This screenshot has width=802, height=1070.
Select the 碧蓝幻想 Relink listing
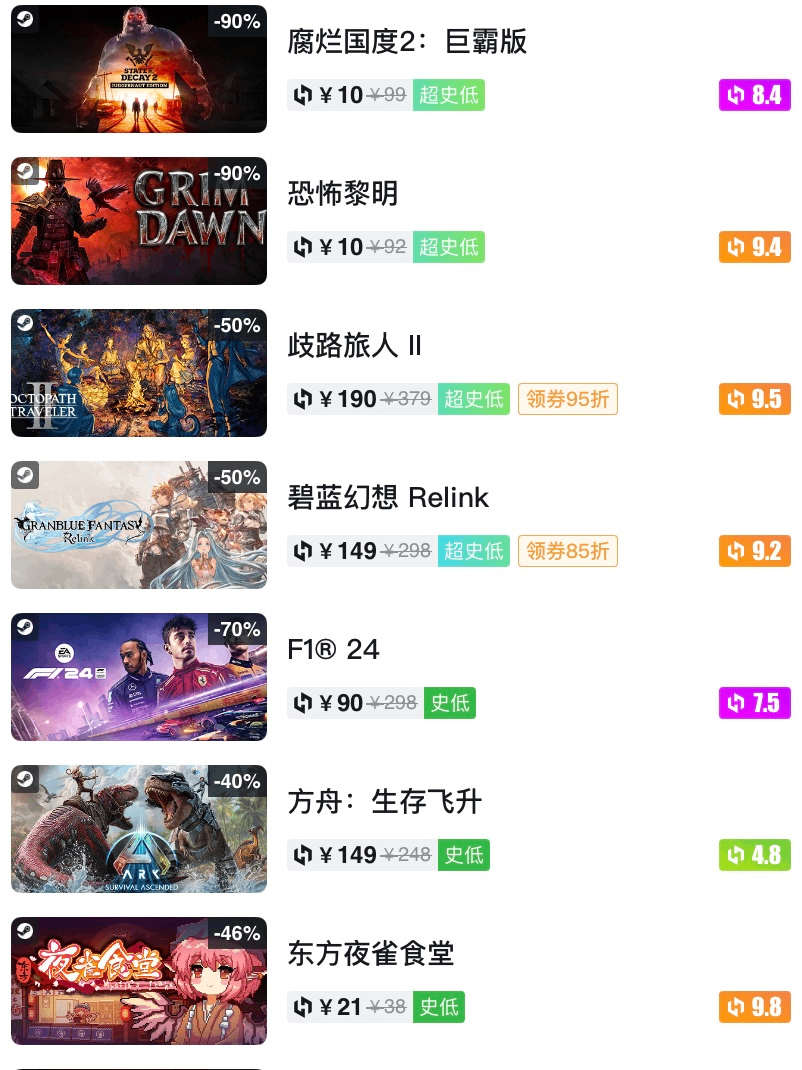388,498
